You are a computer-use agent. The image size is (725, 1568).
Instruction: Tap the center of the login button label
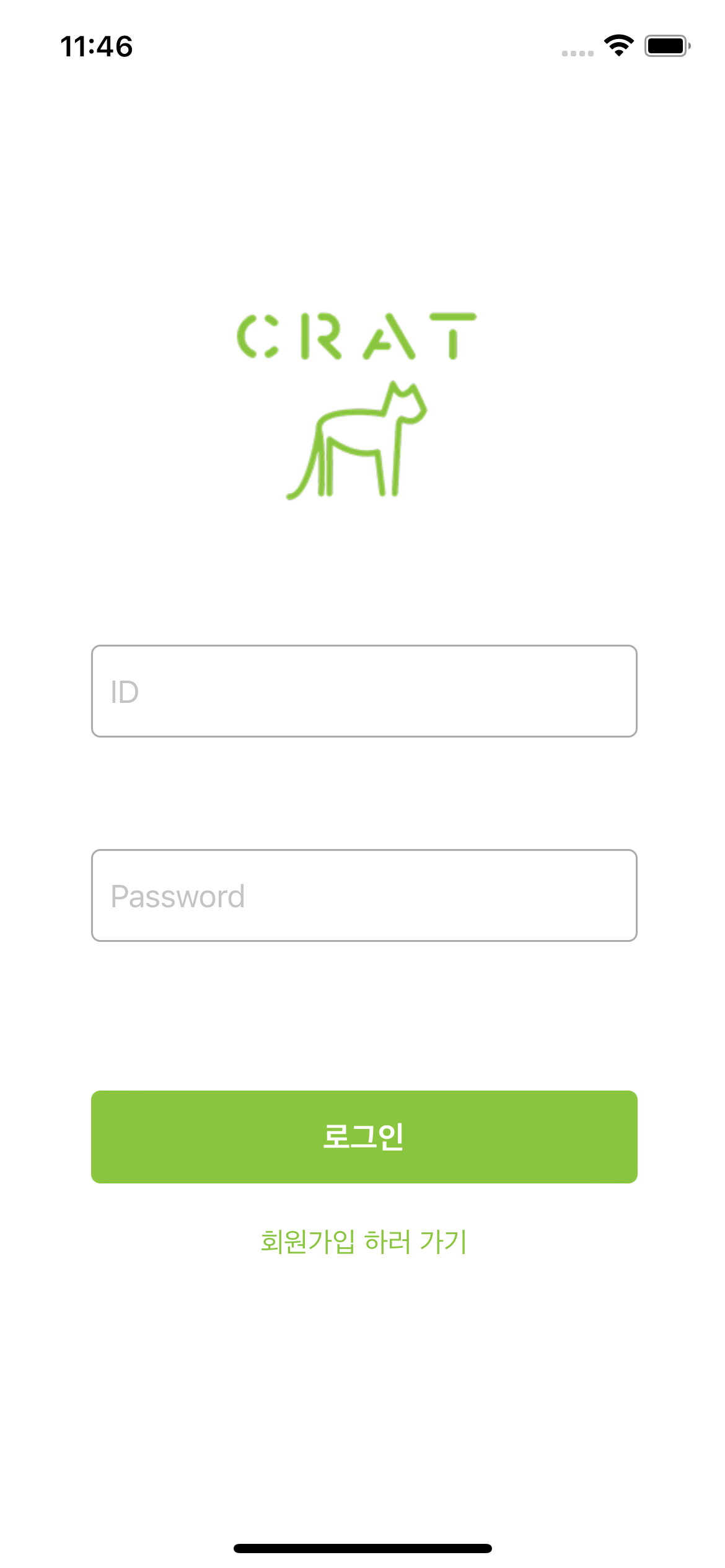tap(364, 1137)
